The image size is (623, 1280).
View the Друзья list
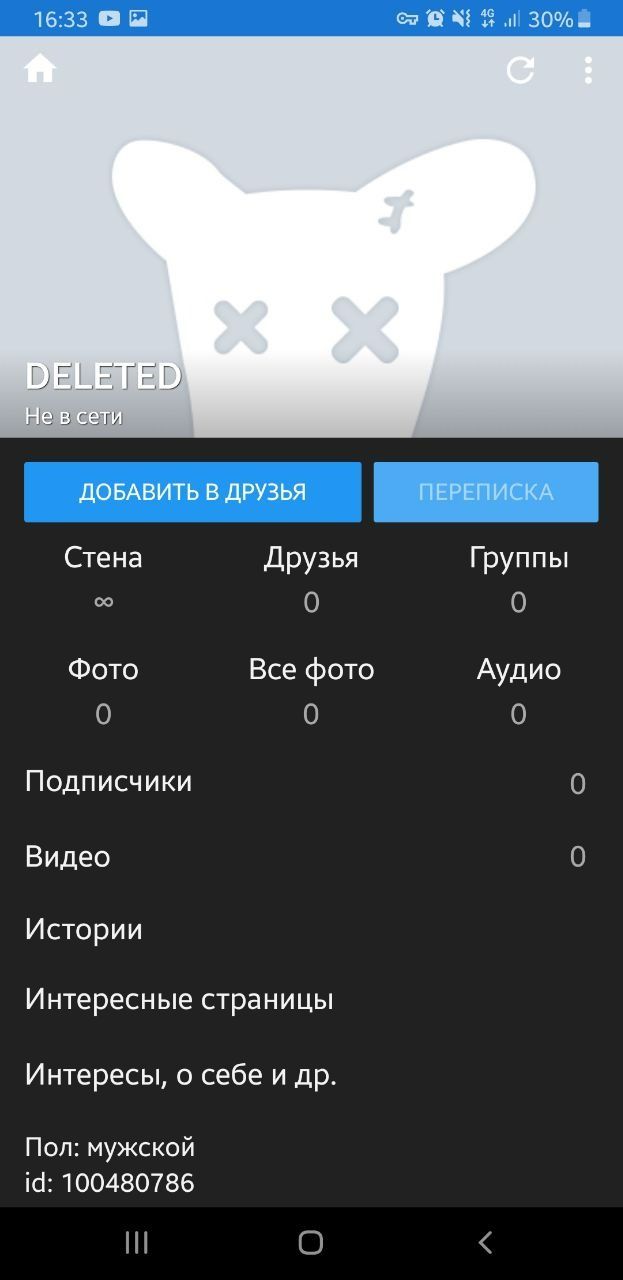point(311,578)
